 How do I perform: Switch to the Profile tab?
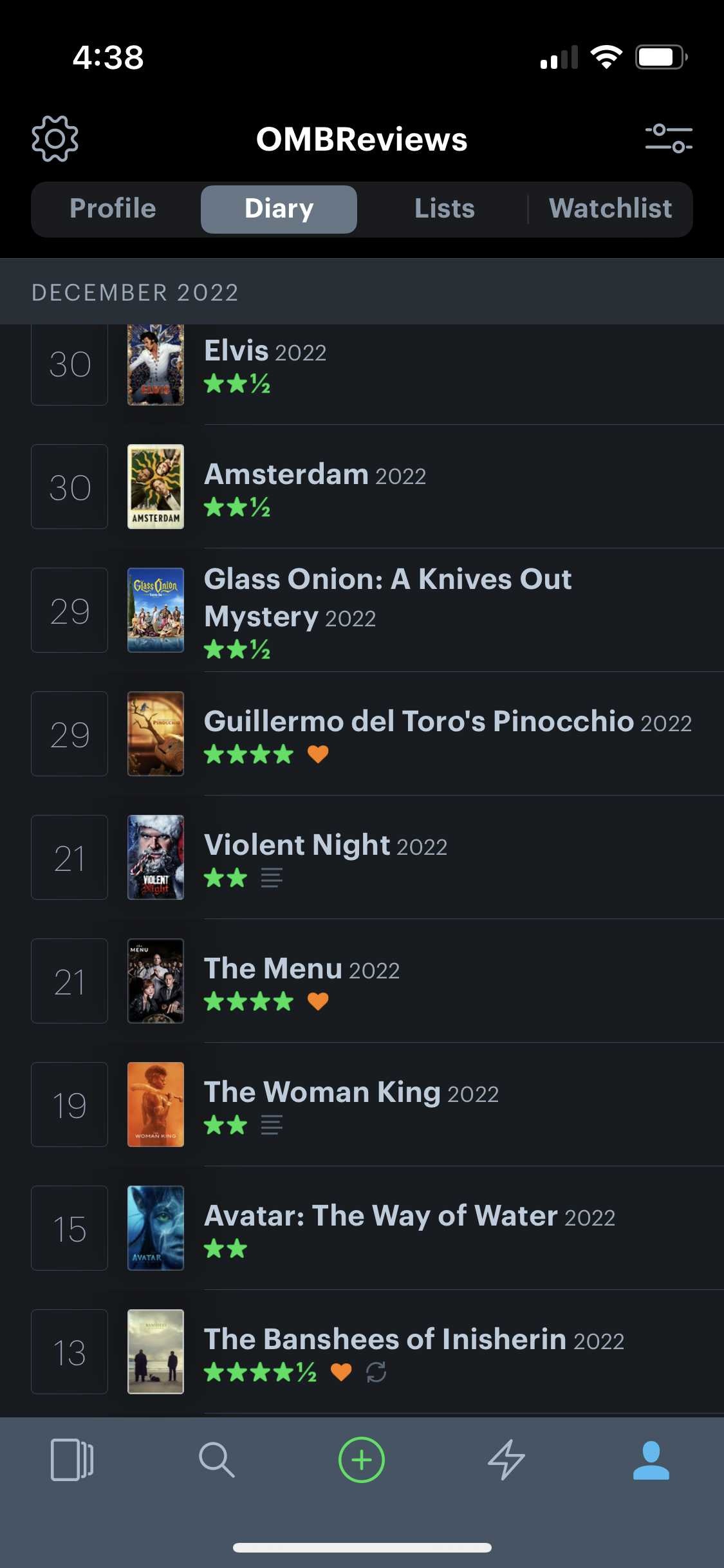point(113,209)
